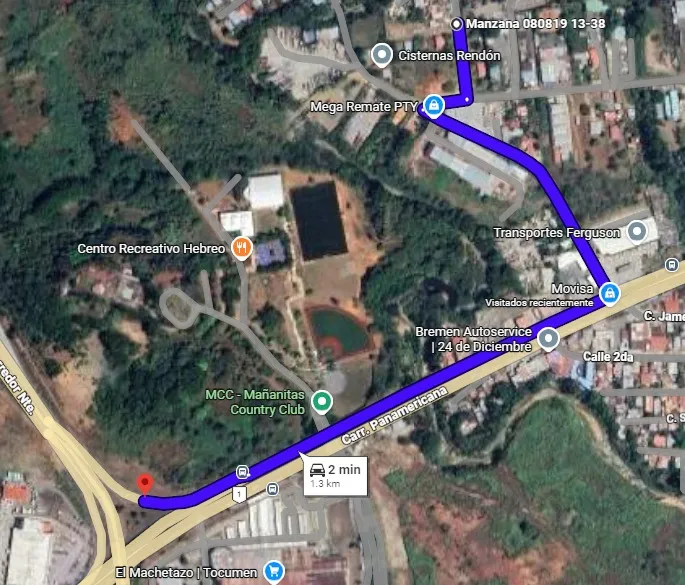The width and height of the screenshot is (685, 585).
Task: Select the Mega Remate PTY shop pin
Action: tap(433, 104)
